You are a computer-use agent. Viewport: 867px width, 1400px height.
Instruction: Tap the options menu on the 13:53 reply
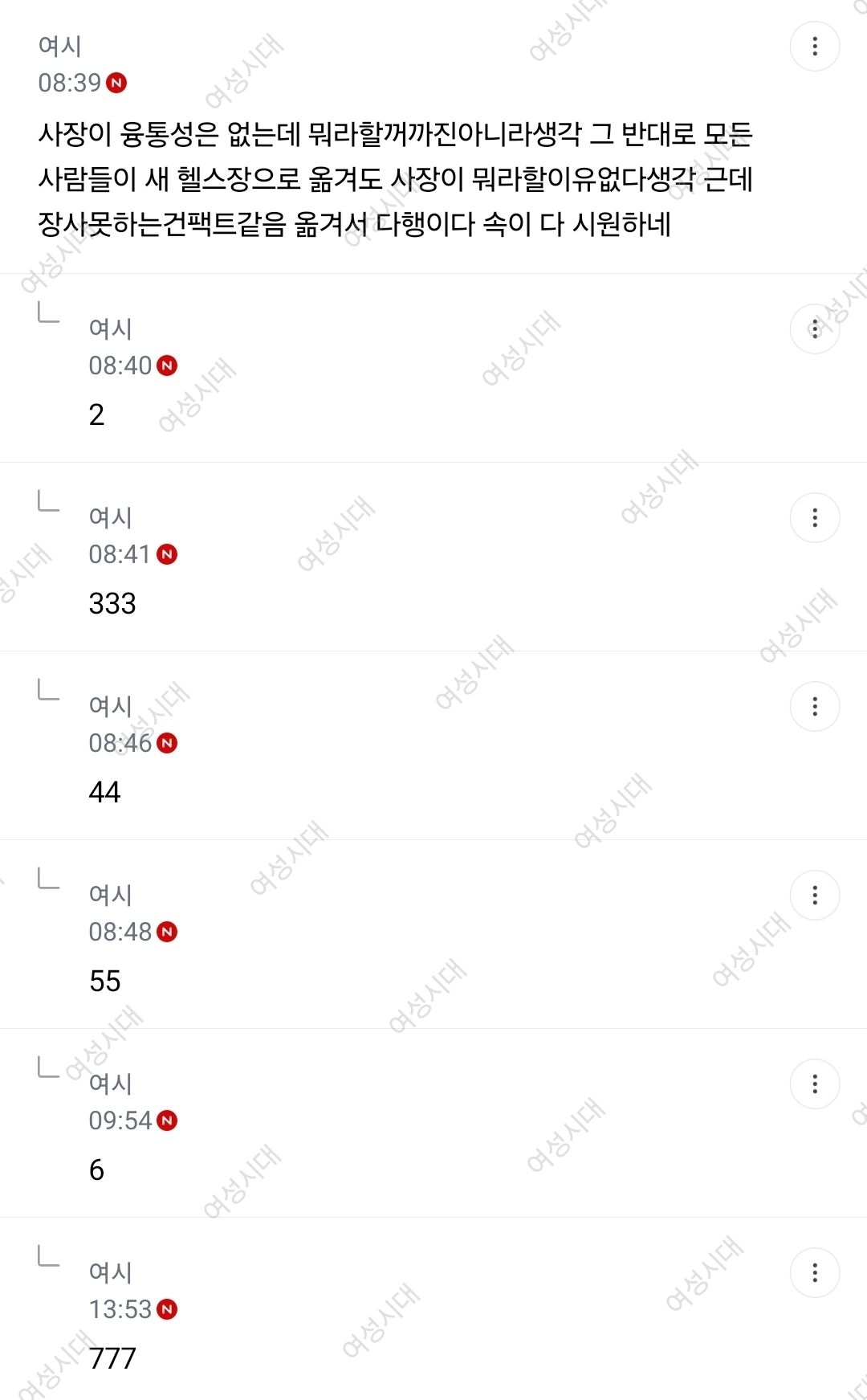click(x=815, y=1273)
